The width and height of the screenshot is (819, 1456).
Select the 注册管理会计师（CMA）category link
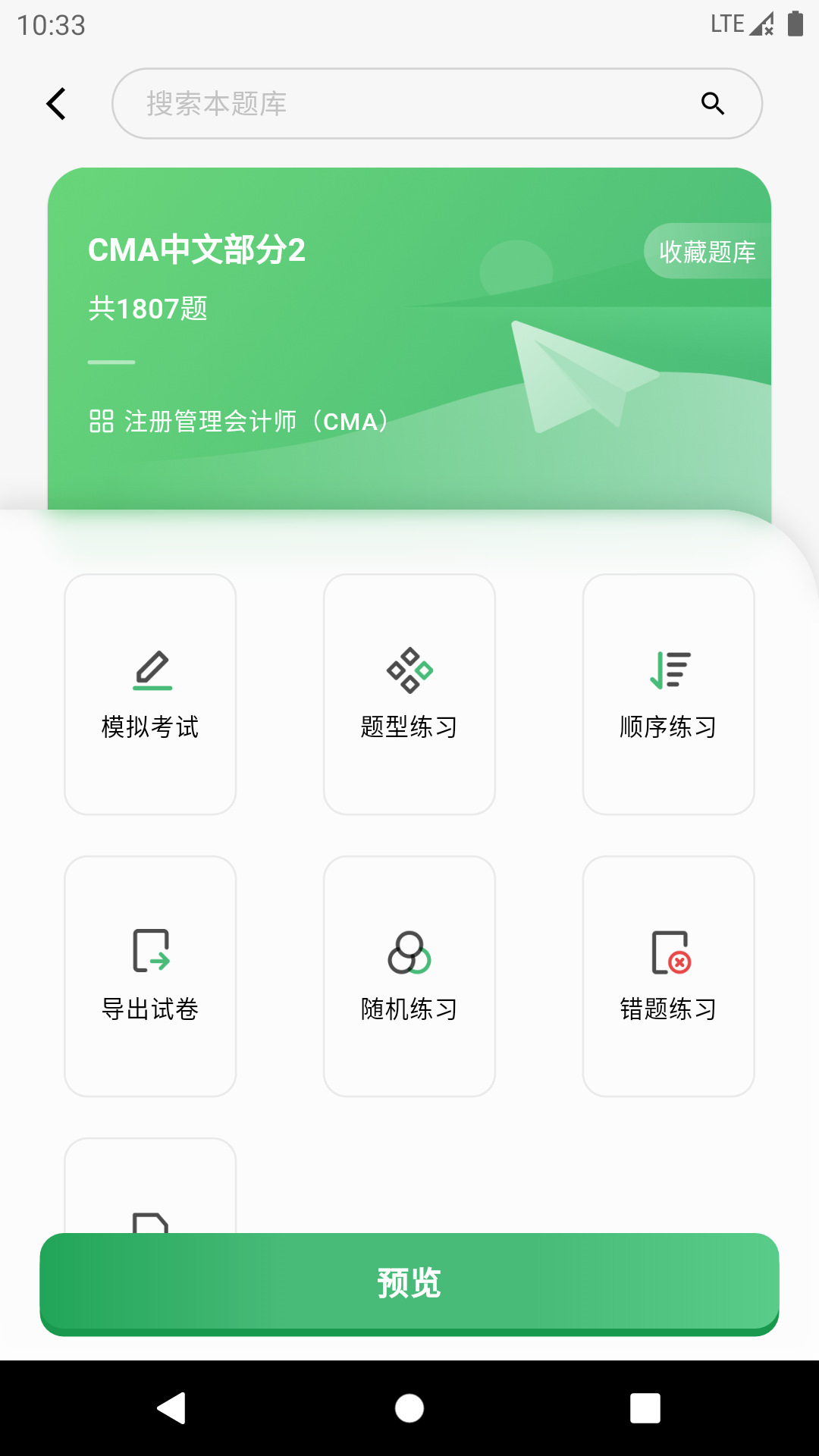[256, 422]
